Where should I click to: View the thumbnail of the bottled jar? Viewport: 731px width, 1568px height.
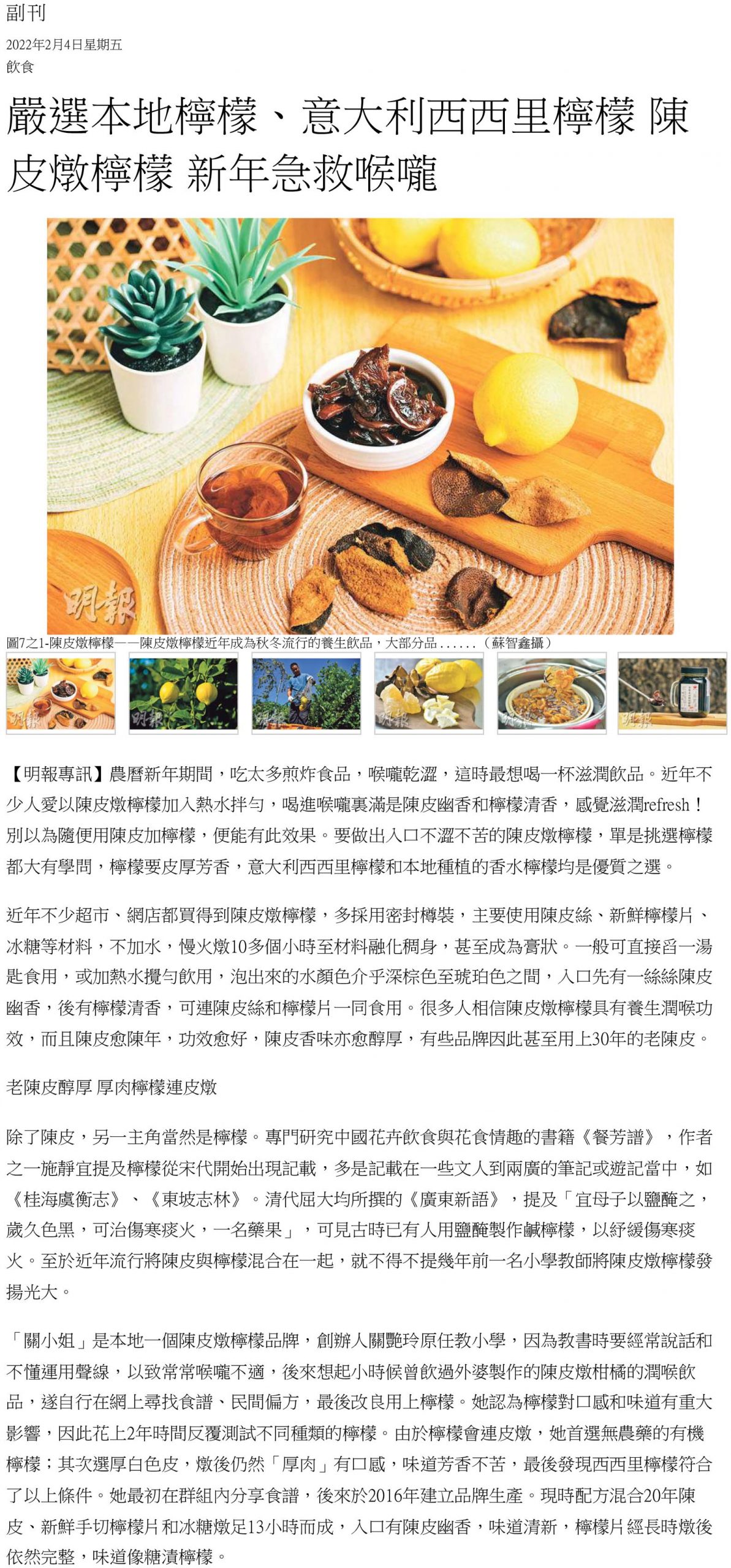tap(672, 693)
